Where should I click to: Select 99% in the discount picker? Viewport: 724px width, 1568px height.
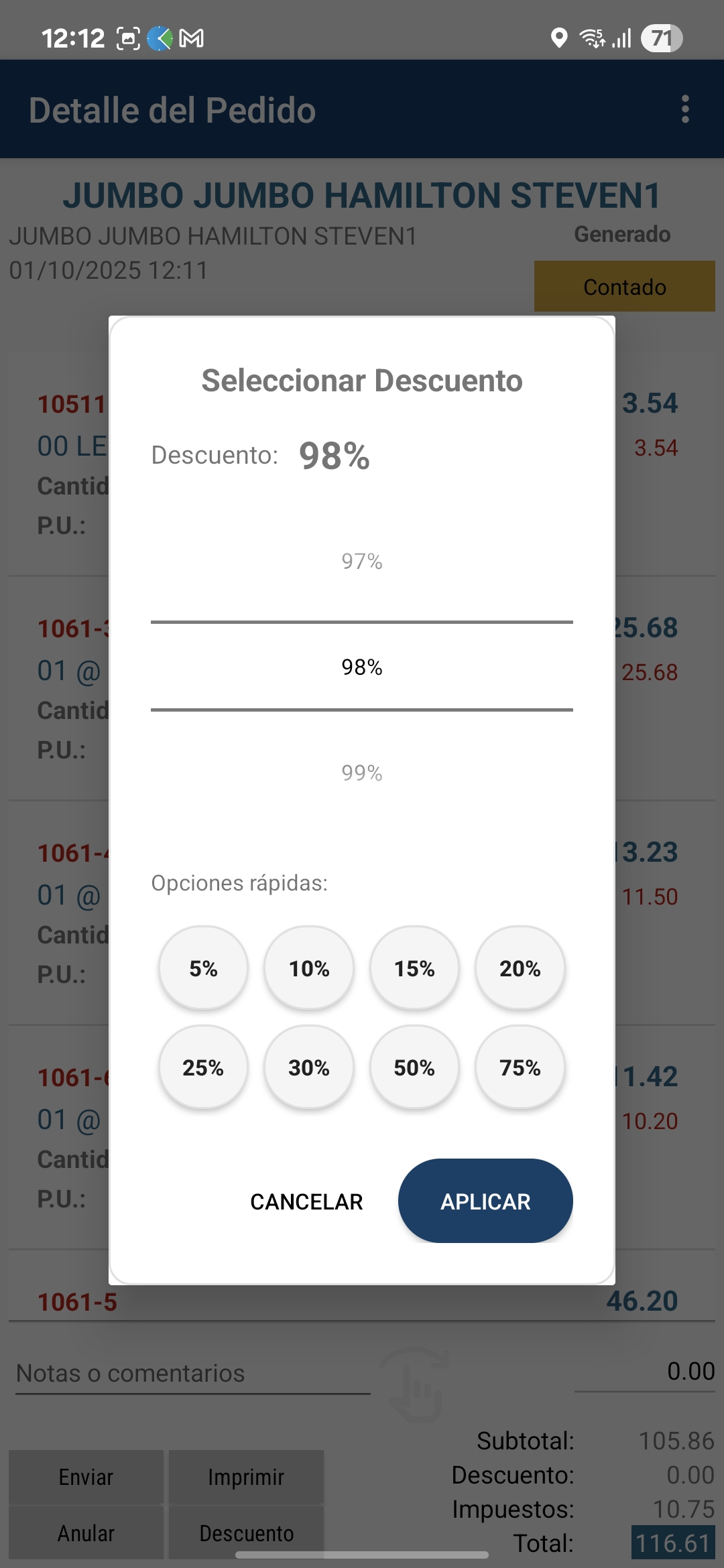[x=362, y=773]
